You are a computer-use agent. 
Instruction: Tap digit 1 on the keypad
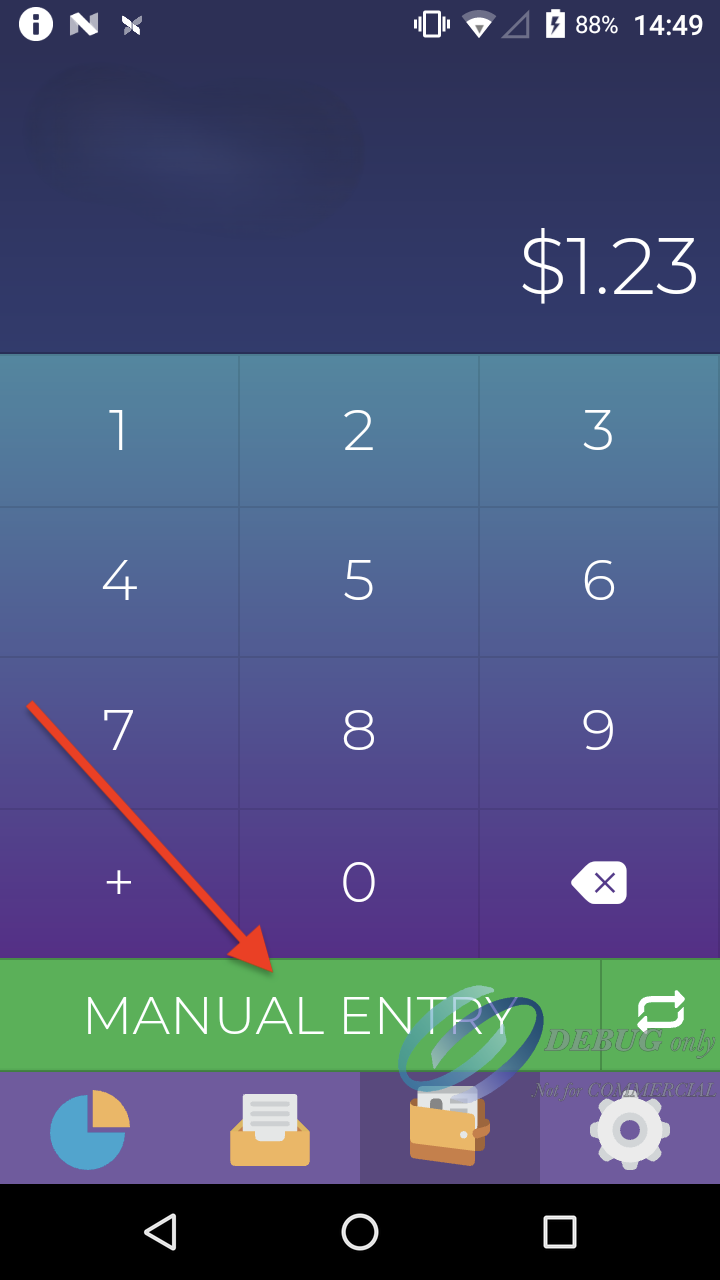pos(119,430)
